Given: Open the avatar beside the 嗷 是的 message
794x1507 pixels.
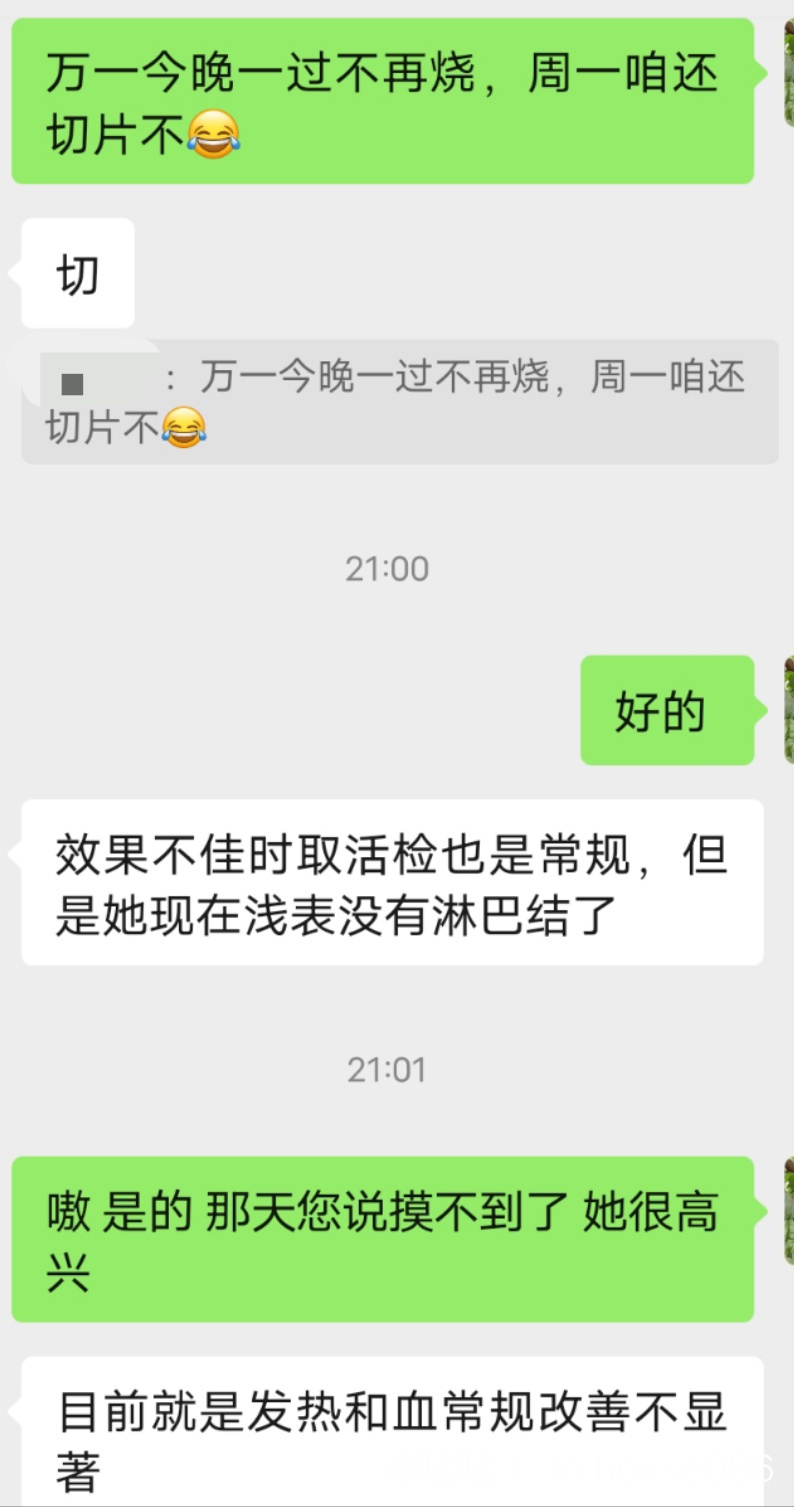Looking at the screenshot, I should (x=788, y=1211).
